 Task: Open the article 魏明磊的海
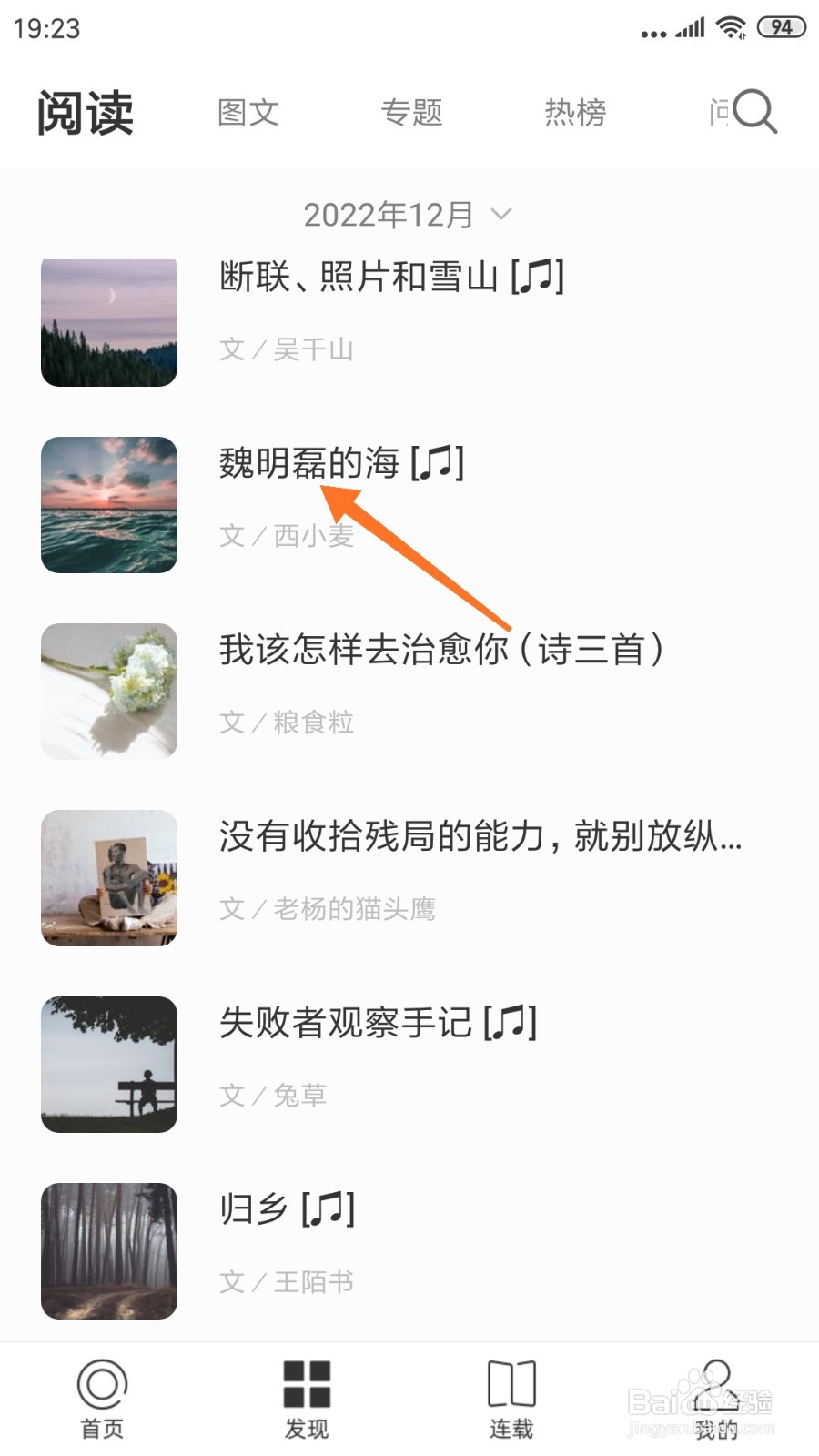click(x=309, y=464)
